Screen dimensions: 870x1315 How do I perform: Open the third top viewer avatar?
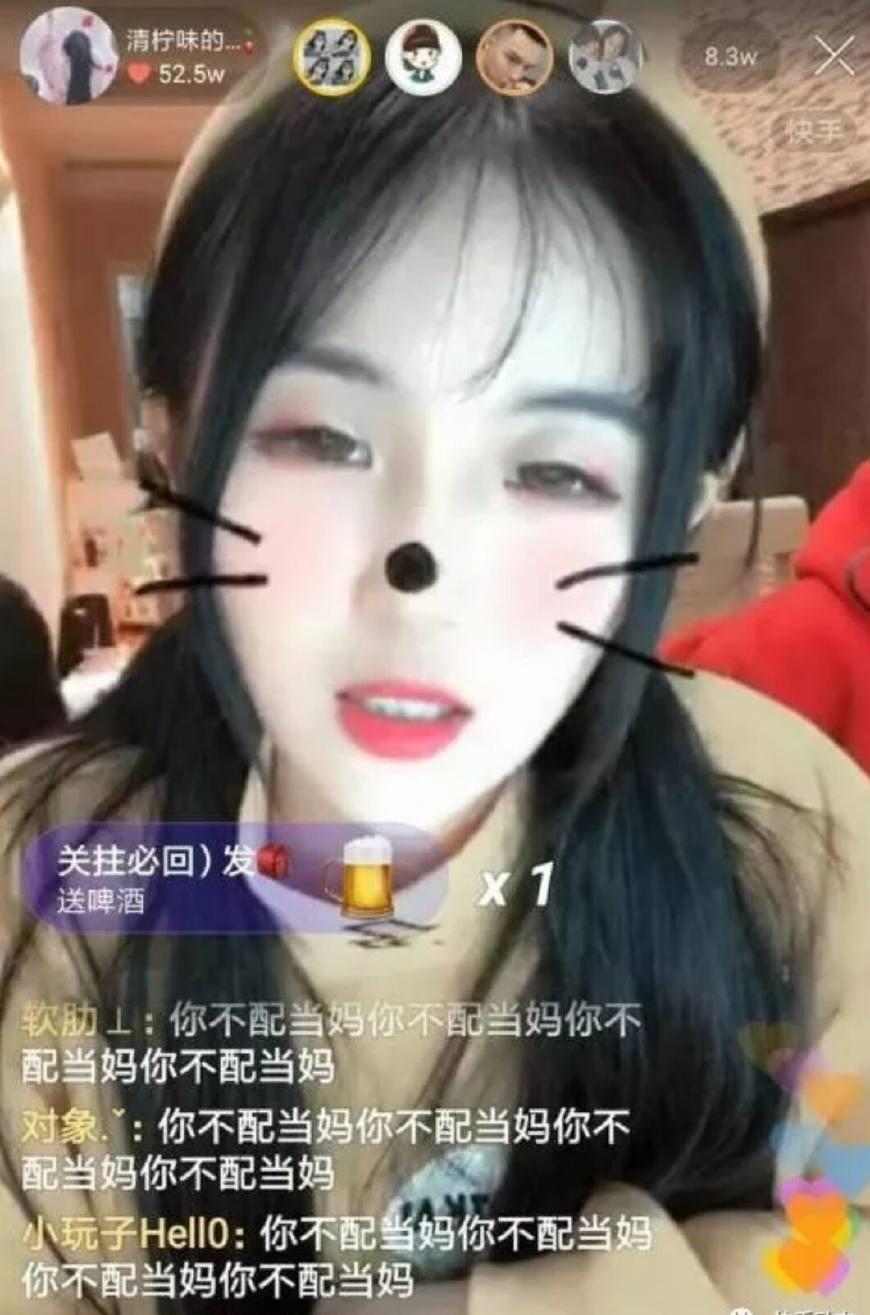click(514, 56)
